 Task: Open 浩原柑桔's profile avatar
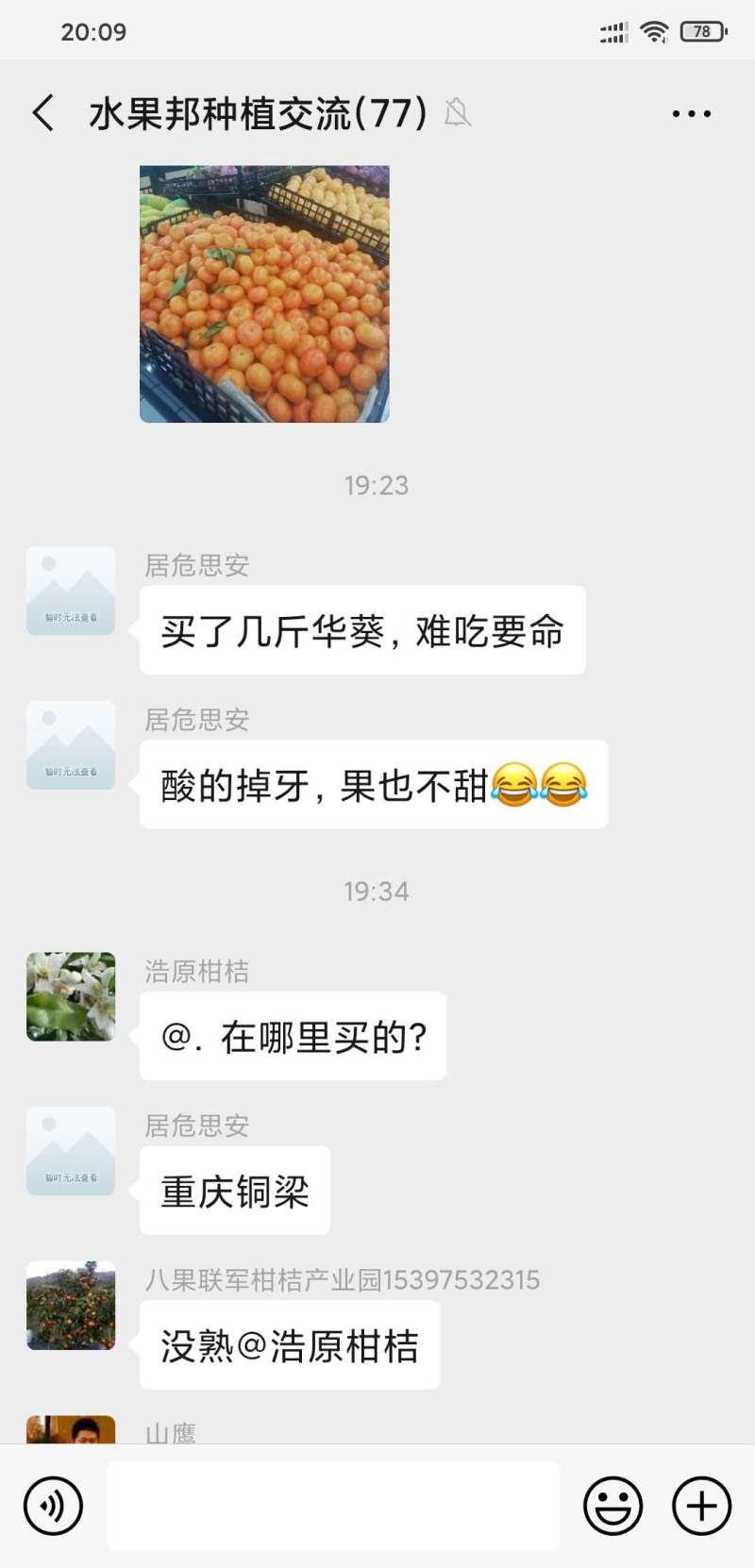pyautogui.click(x=71, y=996)
